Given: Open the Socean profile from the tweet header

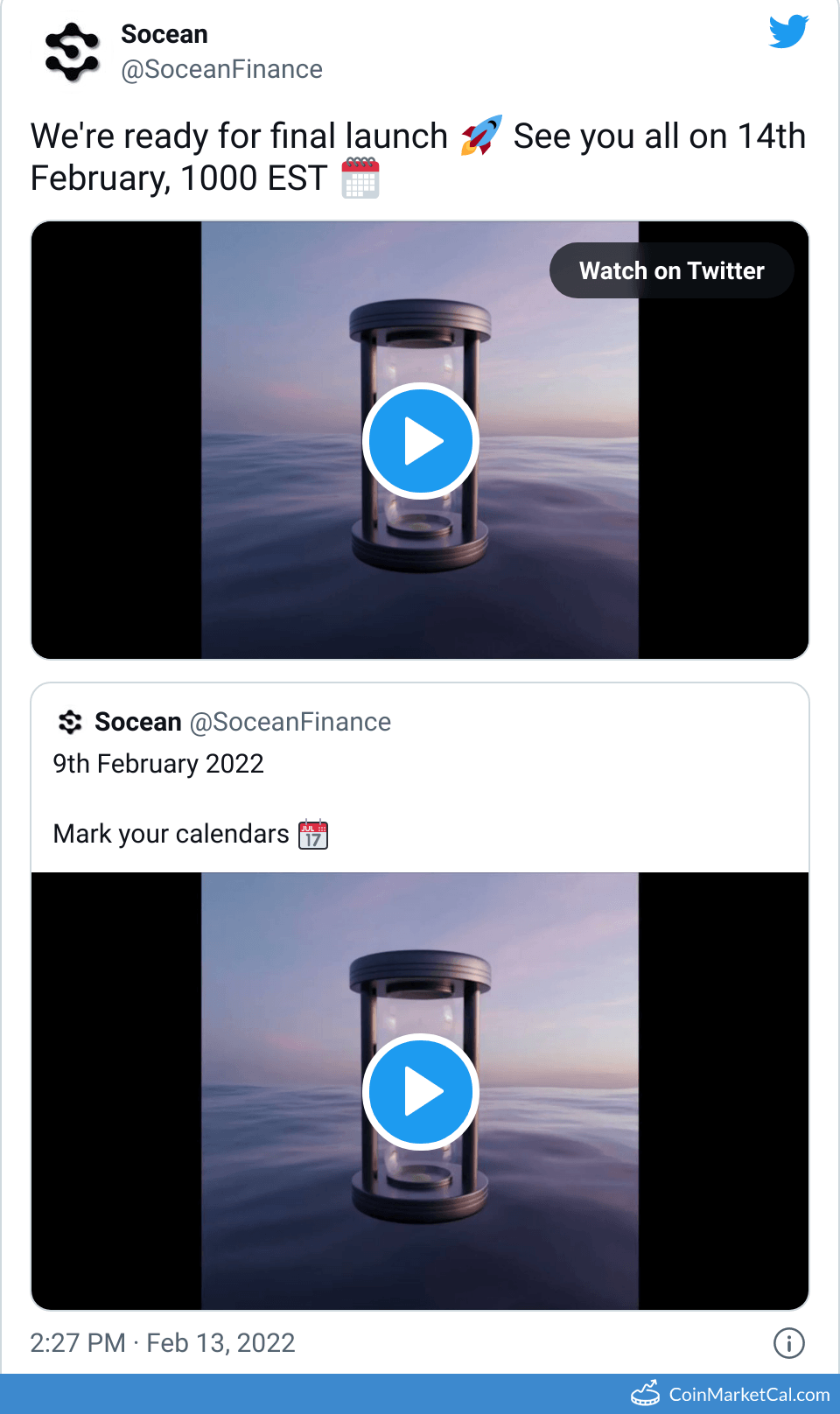Looking at the screenshot, I should click(x=164, y=34).
